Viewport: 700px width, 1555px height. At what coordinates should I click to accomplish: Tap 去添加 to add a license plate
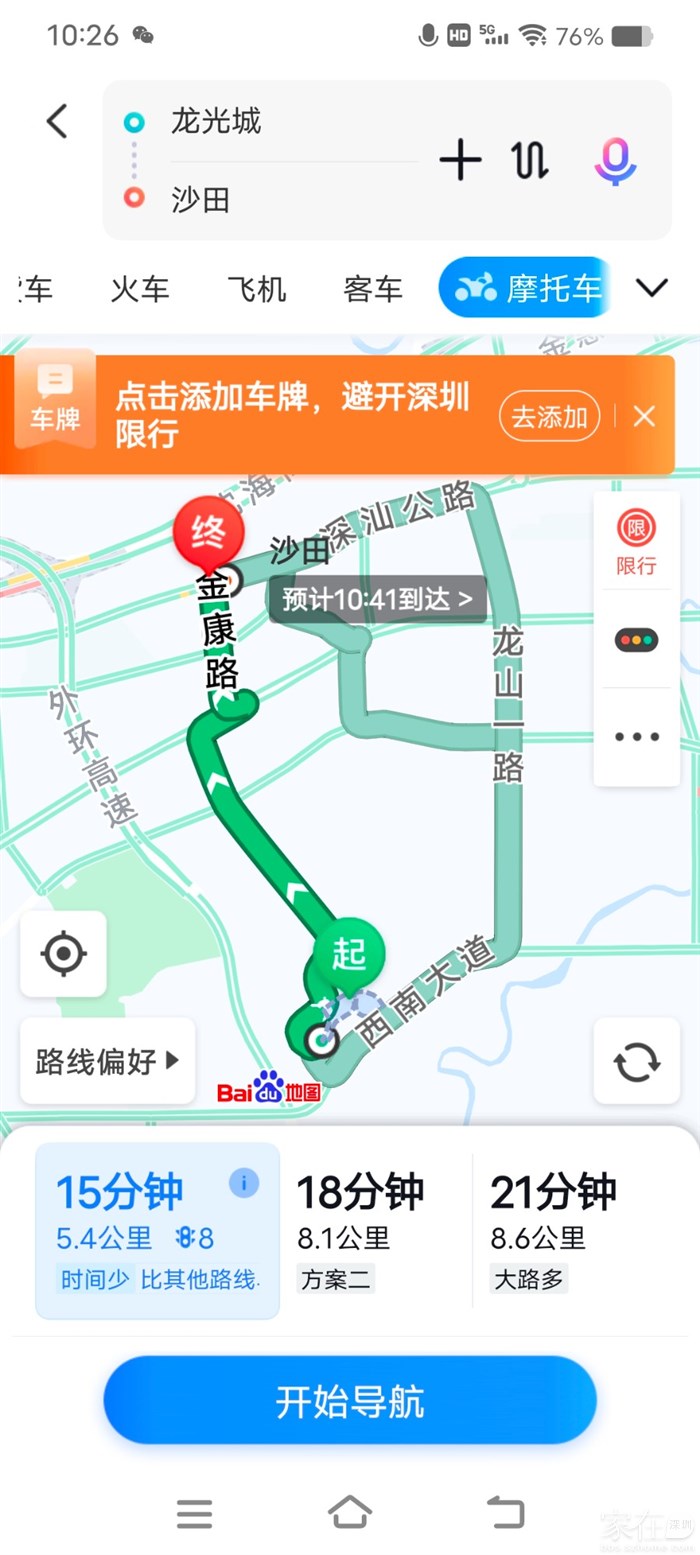point(549,416)
